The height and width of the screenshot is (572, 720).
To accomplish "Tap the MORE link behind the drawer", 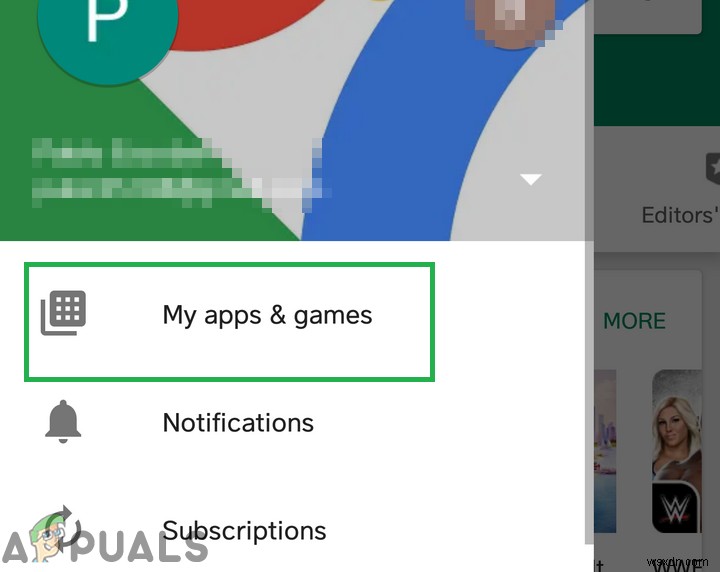I will (x=634, y=321).
